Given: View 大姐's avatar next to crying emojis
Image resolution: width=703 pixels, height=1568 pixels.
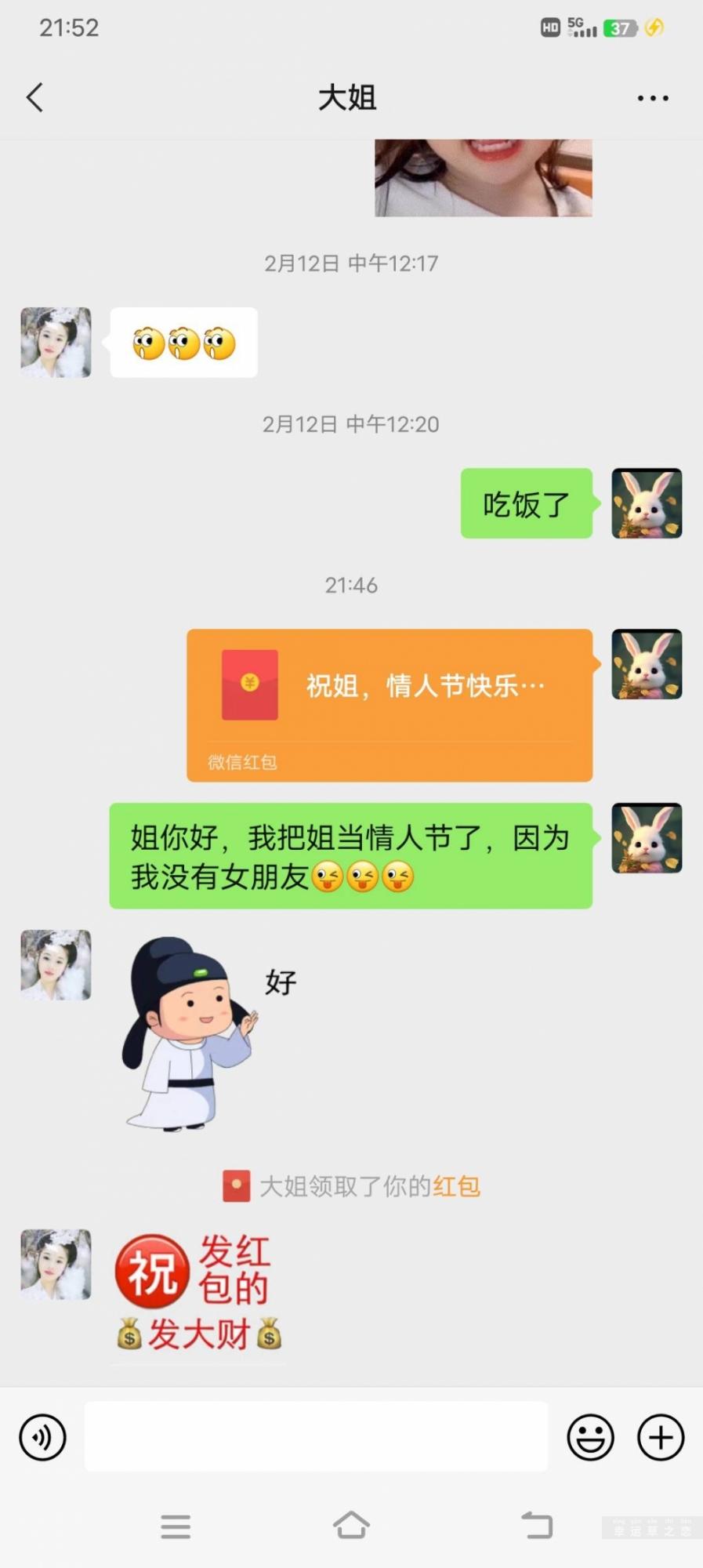Looking at the screenshot, I should click(56, 343).
